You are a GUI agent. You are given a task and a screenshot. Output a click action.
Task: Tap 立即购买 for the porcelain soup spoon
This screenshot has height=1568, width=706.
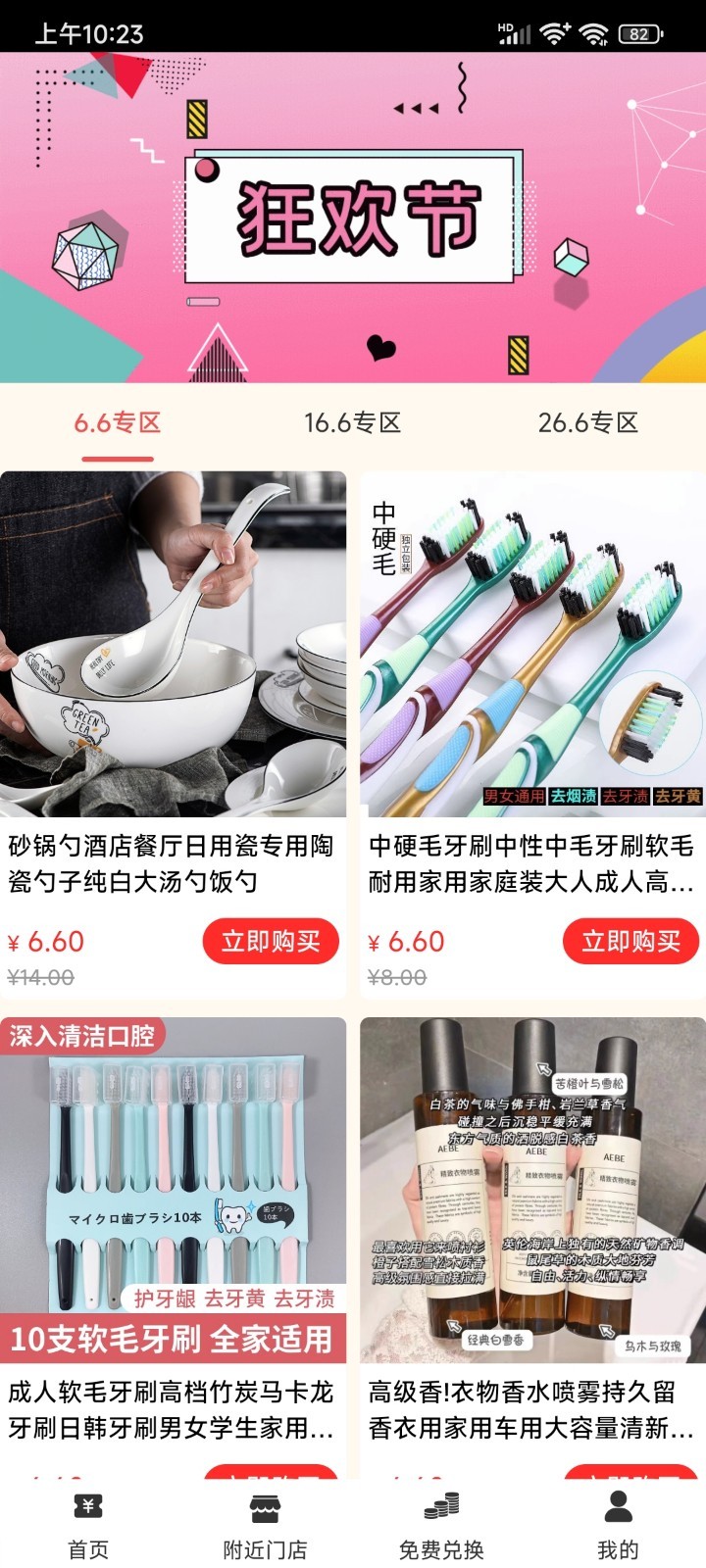(x=271, y=942)
